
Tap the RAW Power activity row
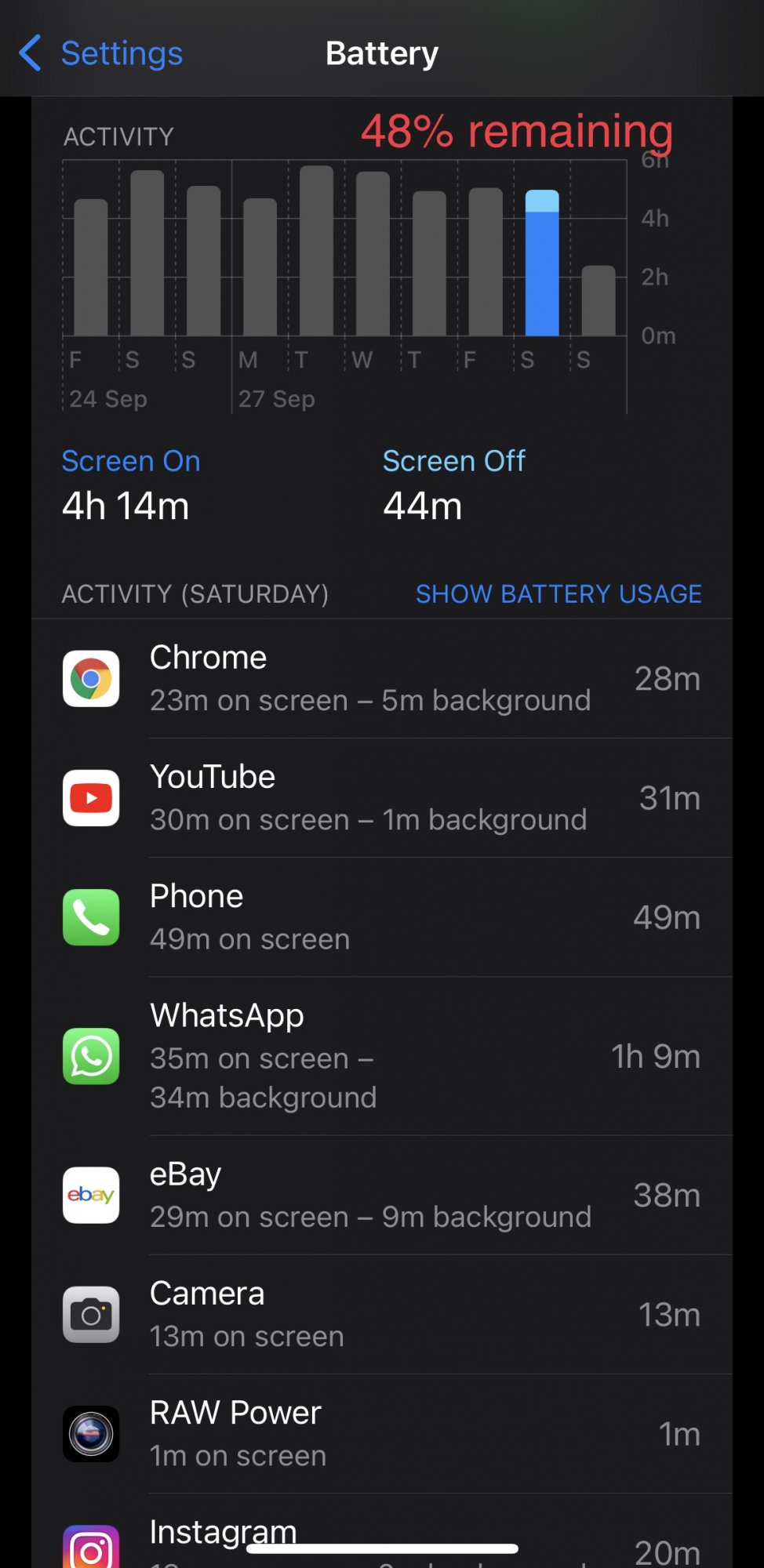pos(382,1433)
